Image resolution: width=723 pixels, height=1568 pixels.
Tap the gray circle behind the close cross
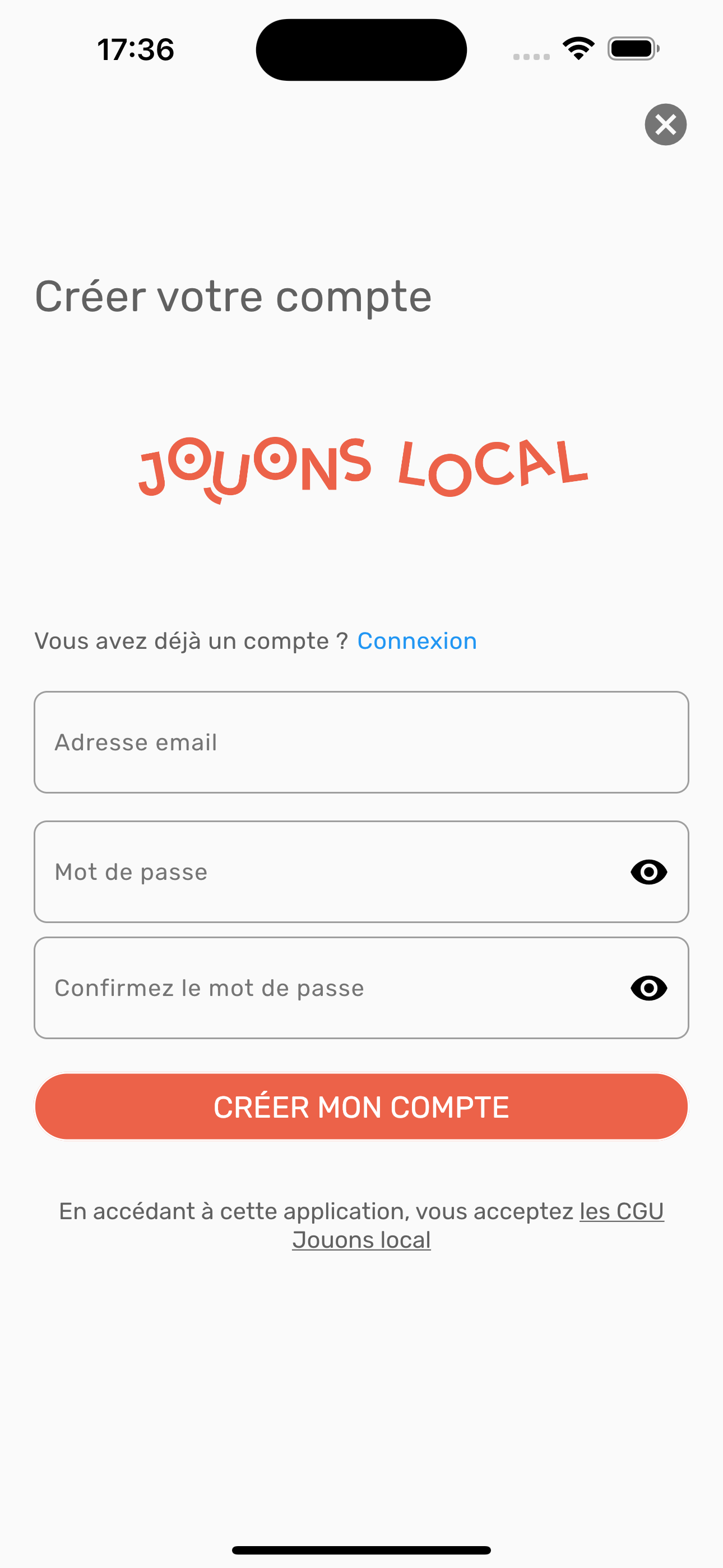(665, 124)
